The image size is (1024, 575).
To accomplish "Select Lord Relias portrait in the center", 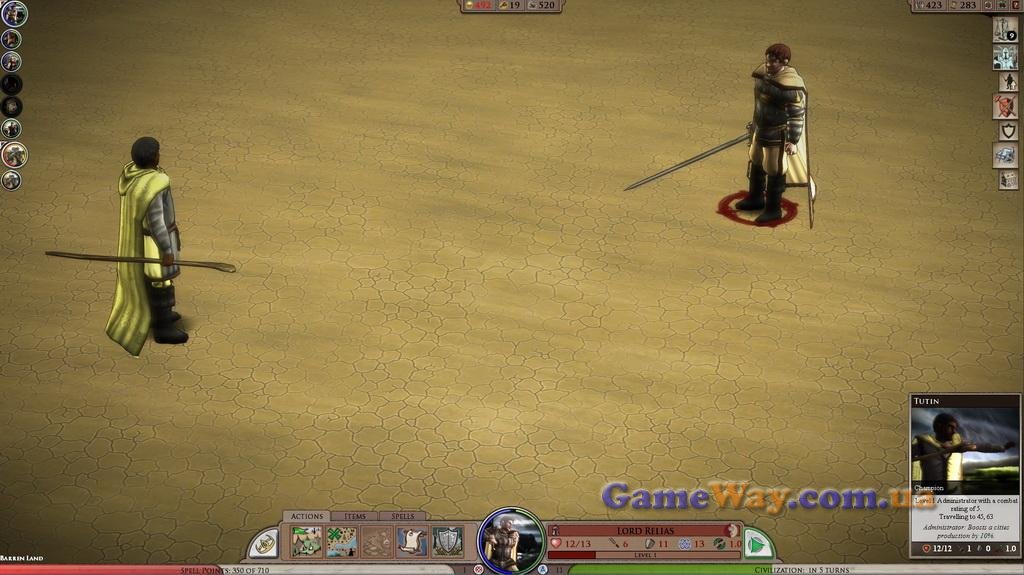I will coord(511,541).
